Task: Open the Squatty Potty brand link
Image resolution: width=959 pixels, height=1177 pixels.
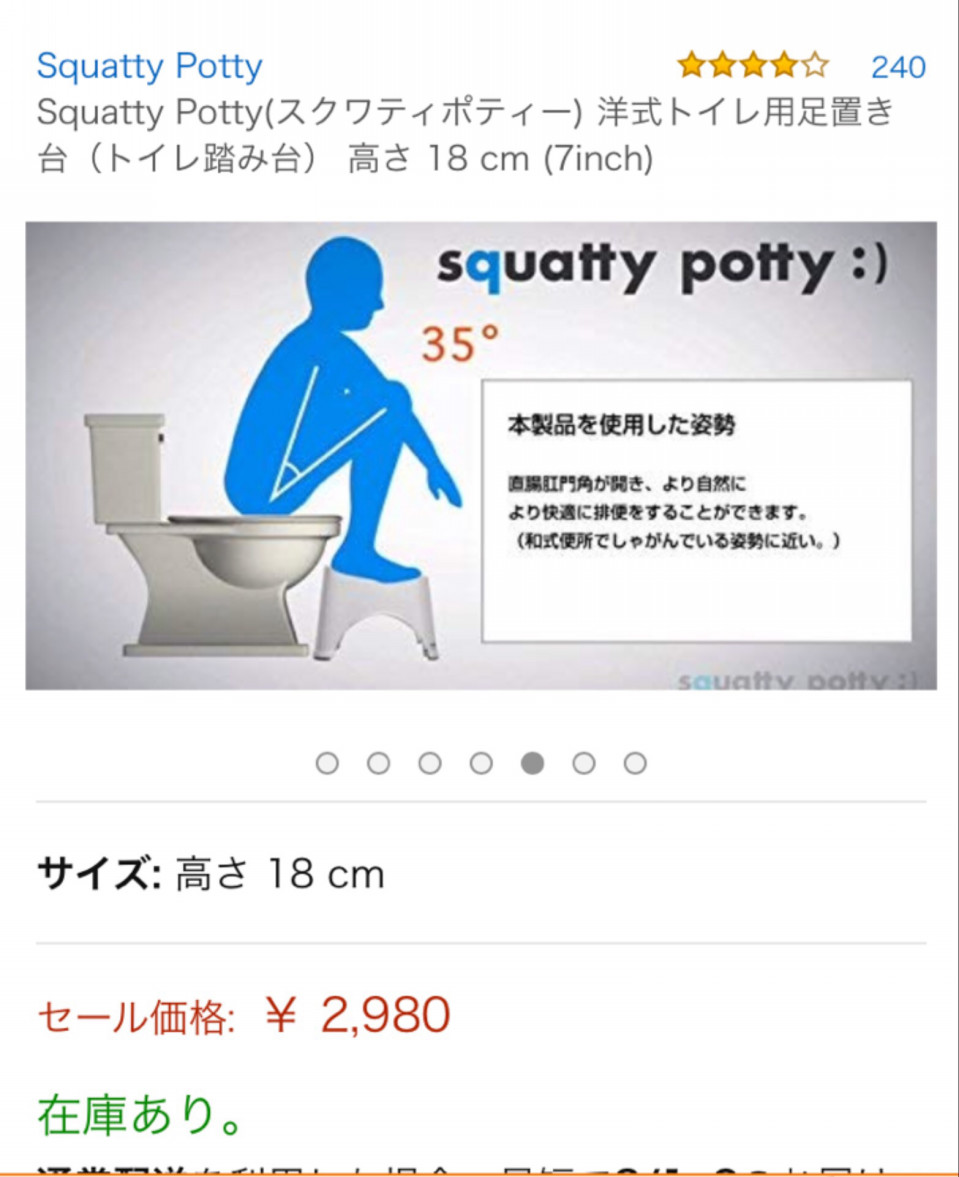Action: (x=149, y=67)
